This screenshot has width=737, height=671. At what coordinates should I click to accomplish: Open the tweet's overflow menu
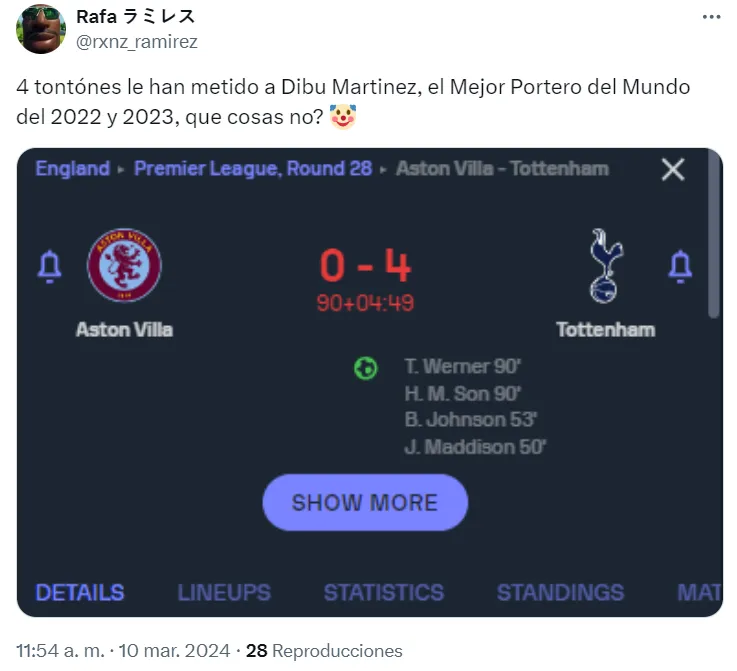[x=711, y=17]
